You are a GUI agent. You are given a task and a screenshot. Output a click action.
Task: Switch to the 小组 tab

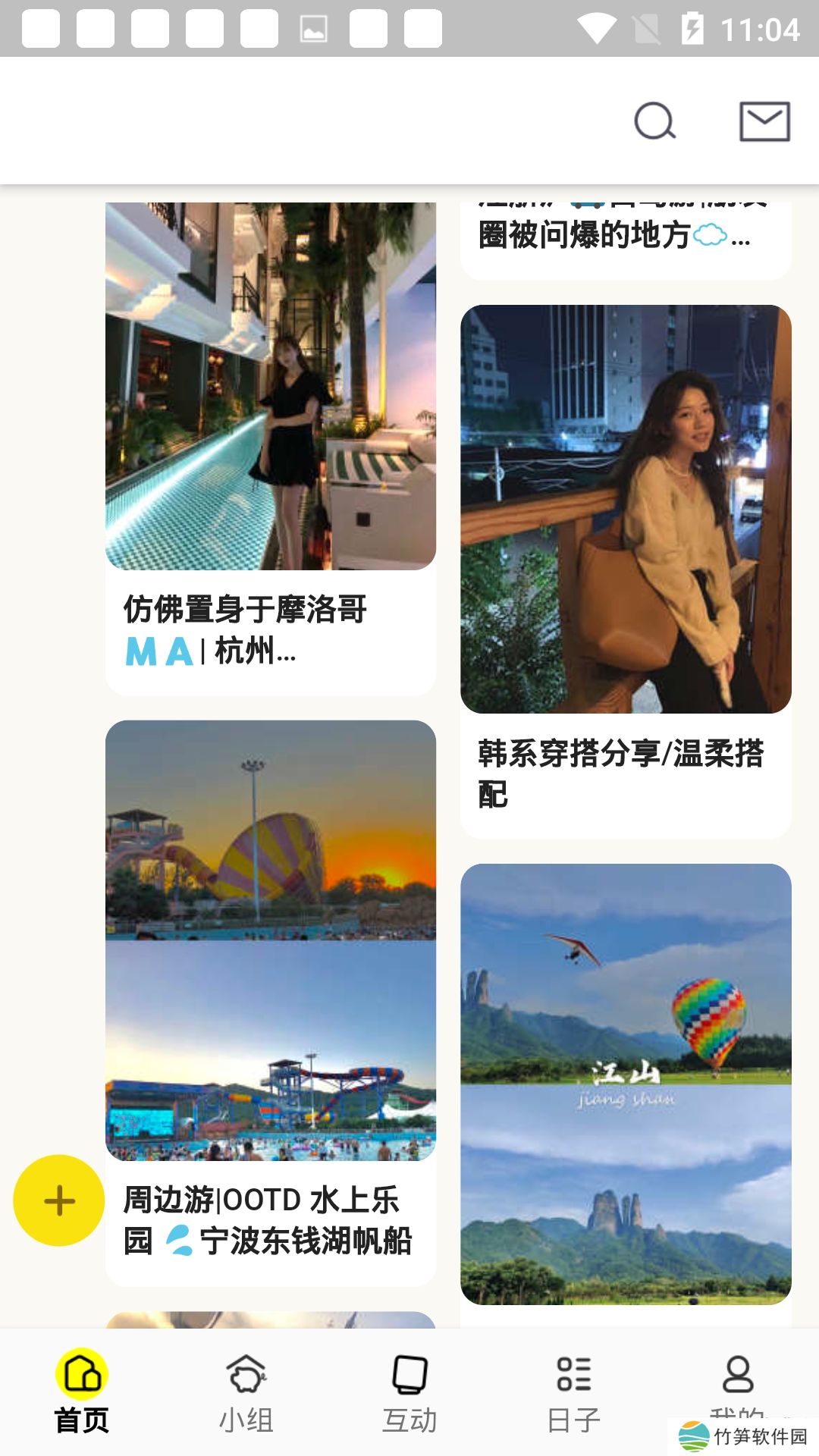(246, 1392)
